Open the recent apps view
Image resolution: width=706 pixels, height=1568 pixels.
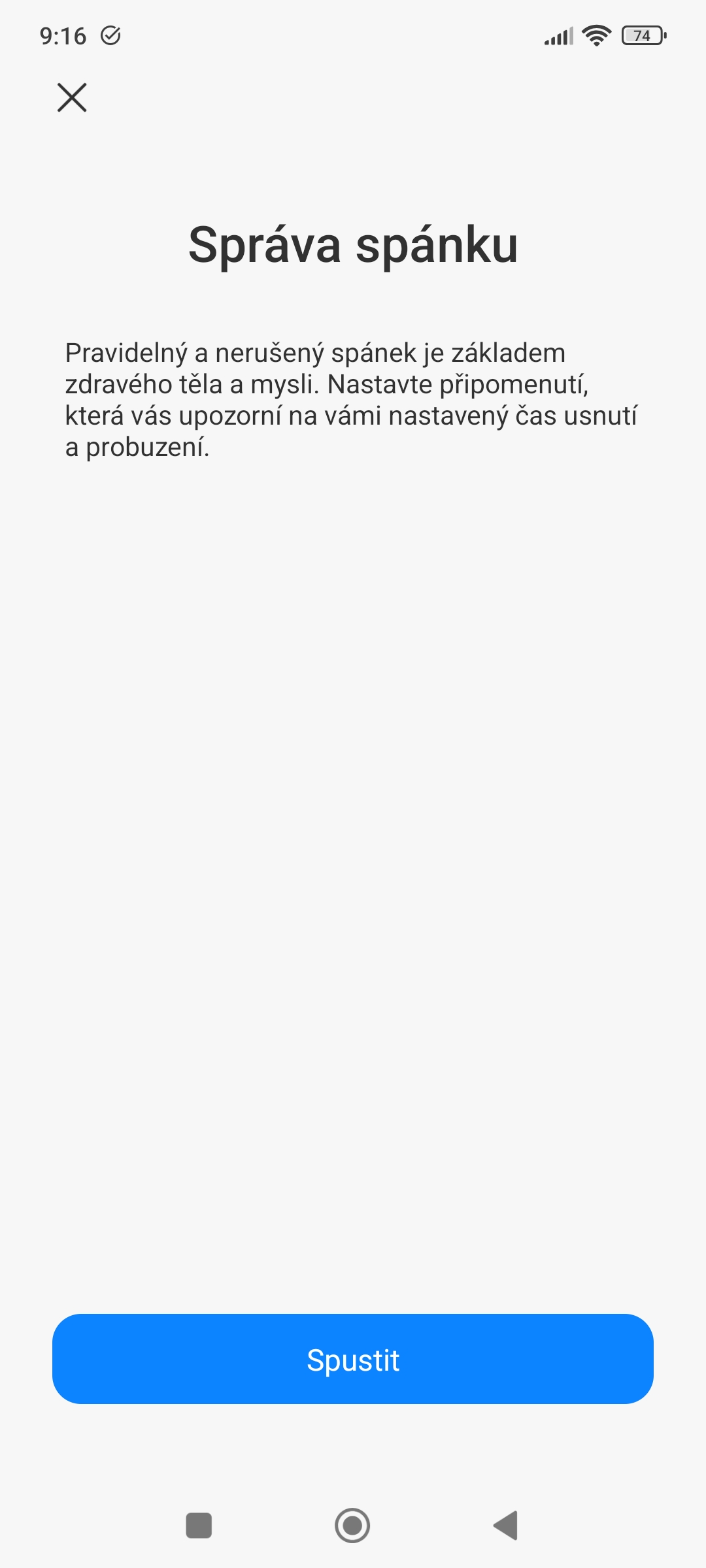coord(199,1526)
